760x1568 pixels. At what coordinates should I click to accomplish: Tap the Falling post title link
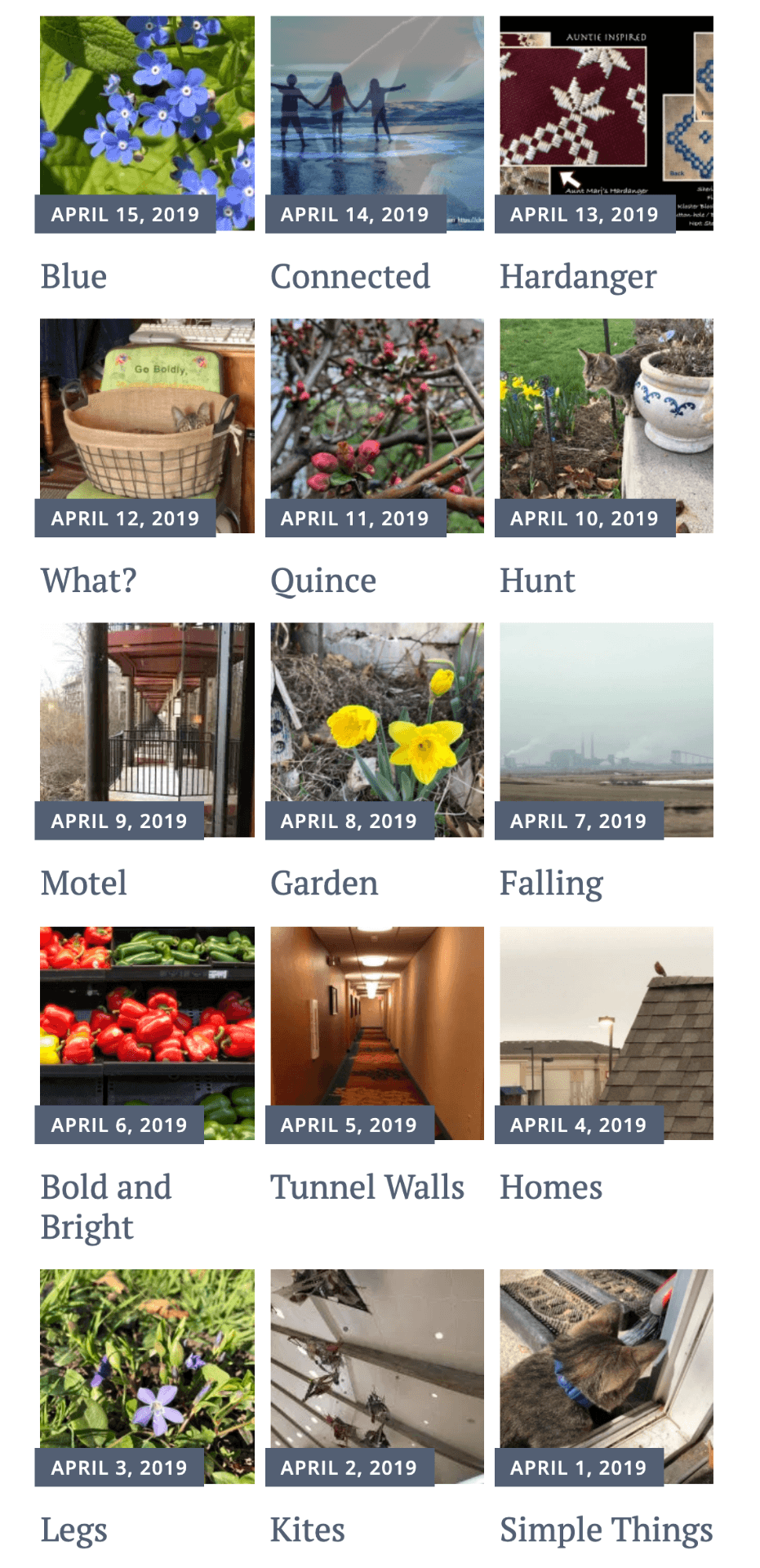pos(551,884)
